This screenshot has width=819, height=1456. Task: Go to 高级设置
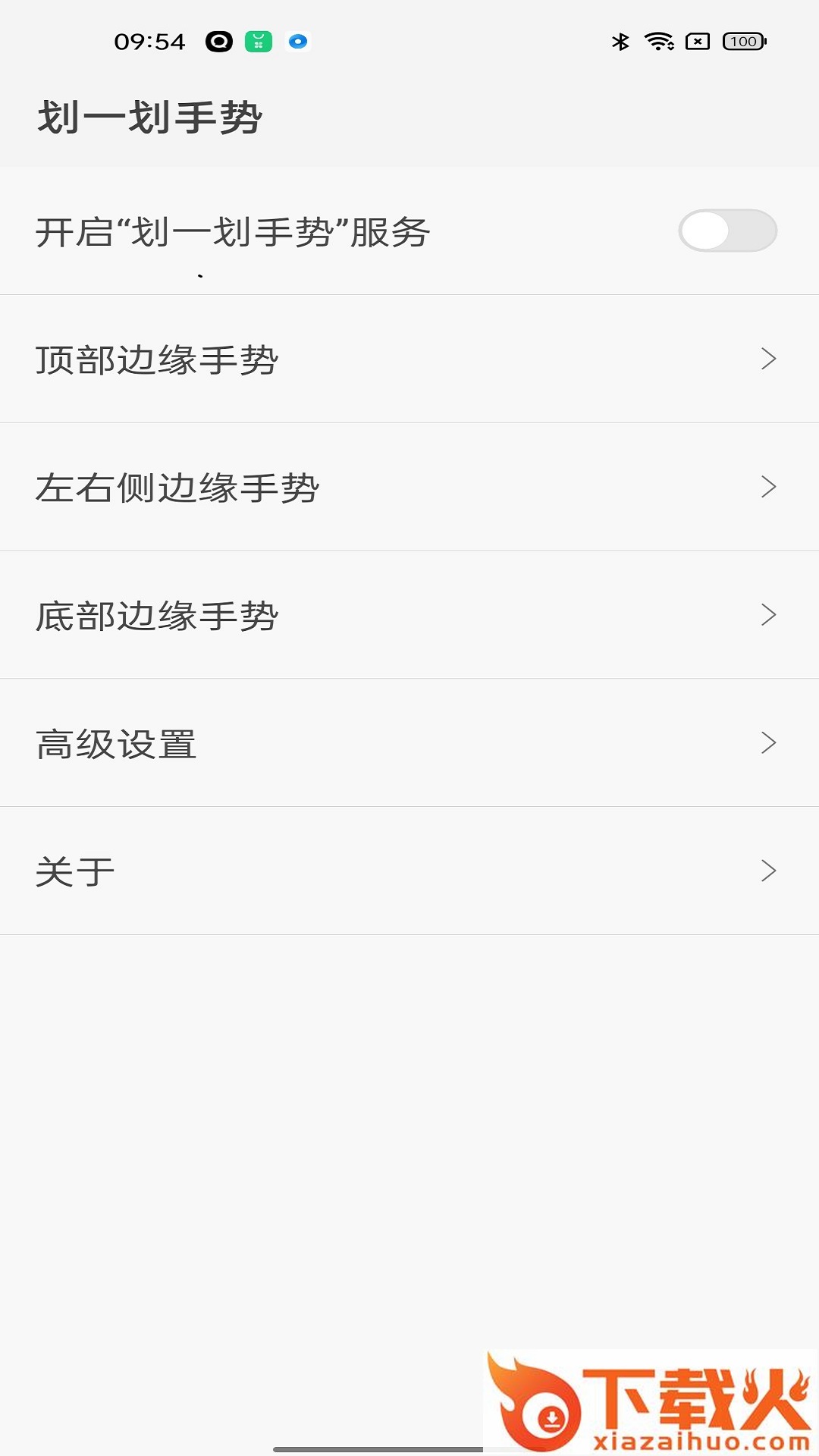click(409, 743)
